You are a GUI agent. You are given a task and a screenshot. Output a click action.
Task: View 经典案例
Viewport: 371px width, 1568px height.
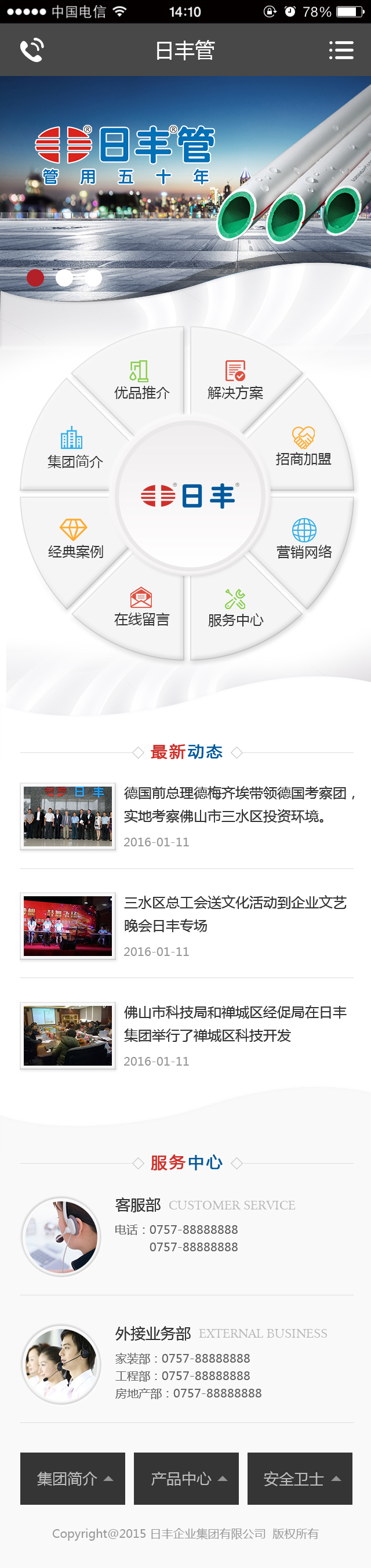coord(75,539)
